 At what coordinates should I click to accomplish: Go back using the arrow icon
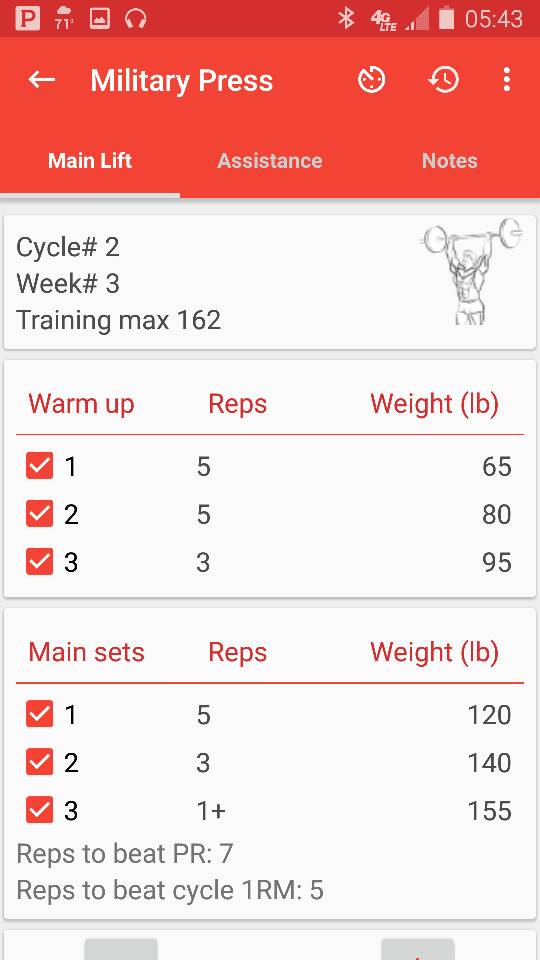click(x=42, y=80)
